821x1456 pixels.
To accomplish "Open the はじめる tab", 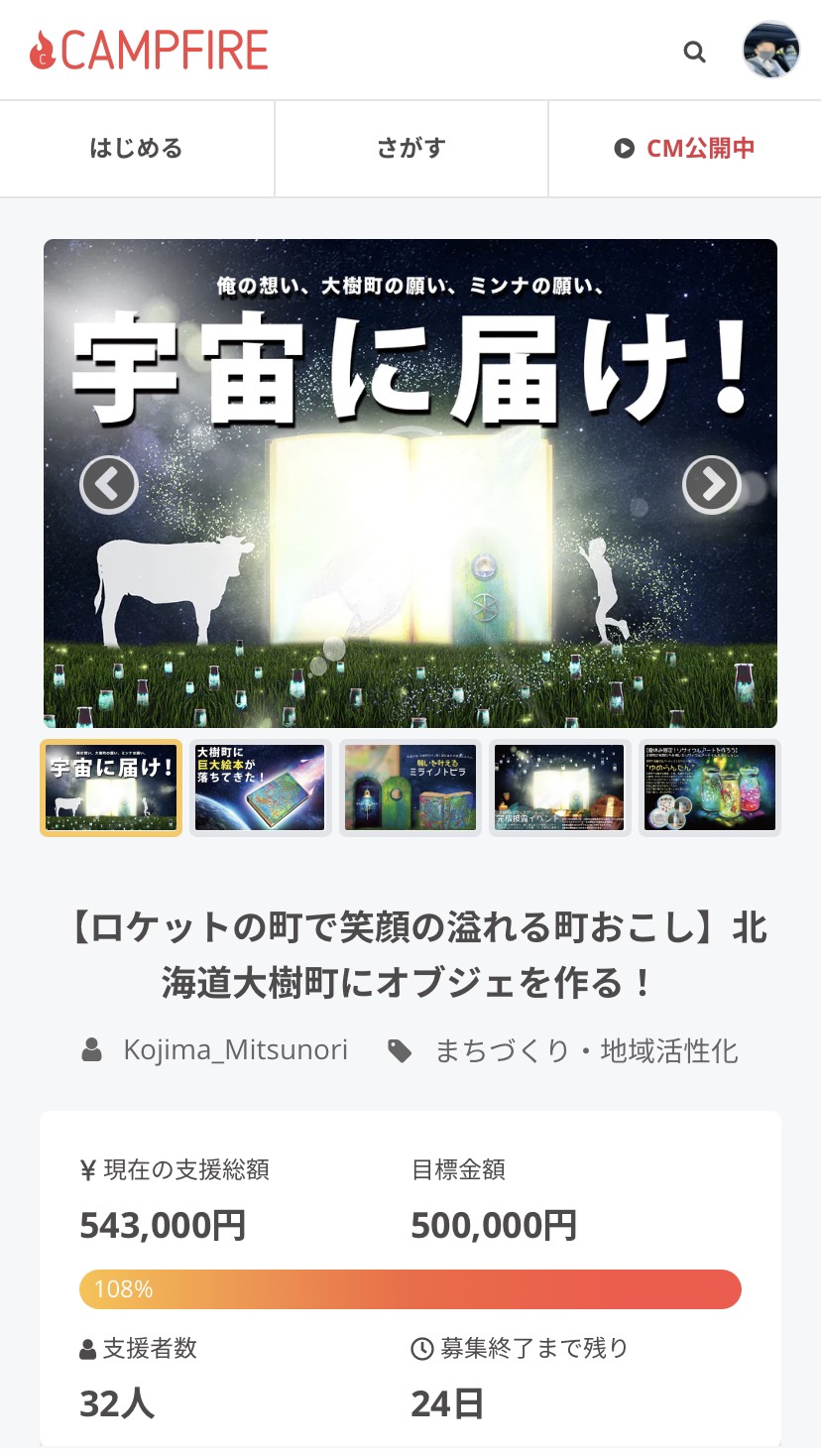I will [137, 149].
